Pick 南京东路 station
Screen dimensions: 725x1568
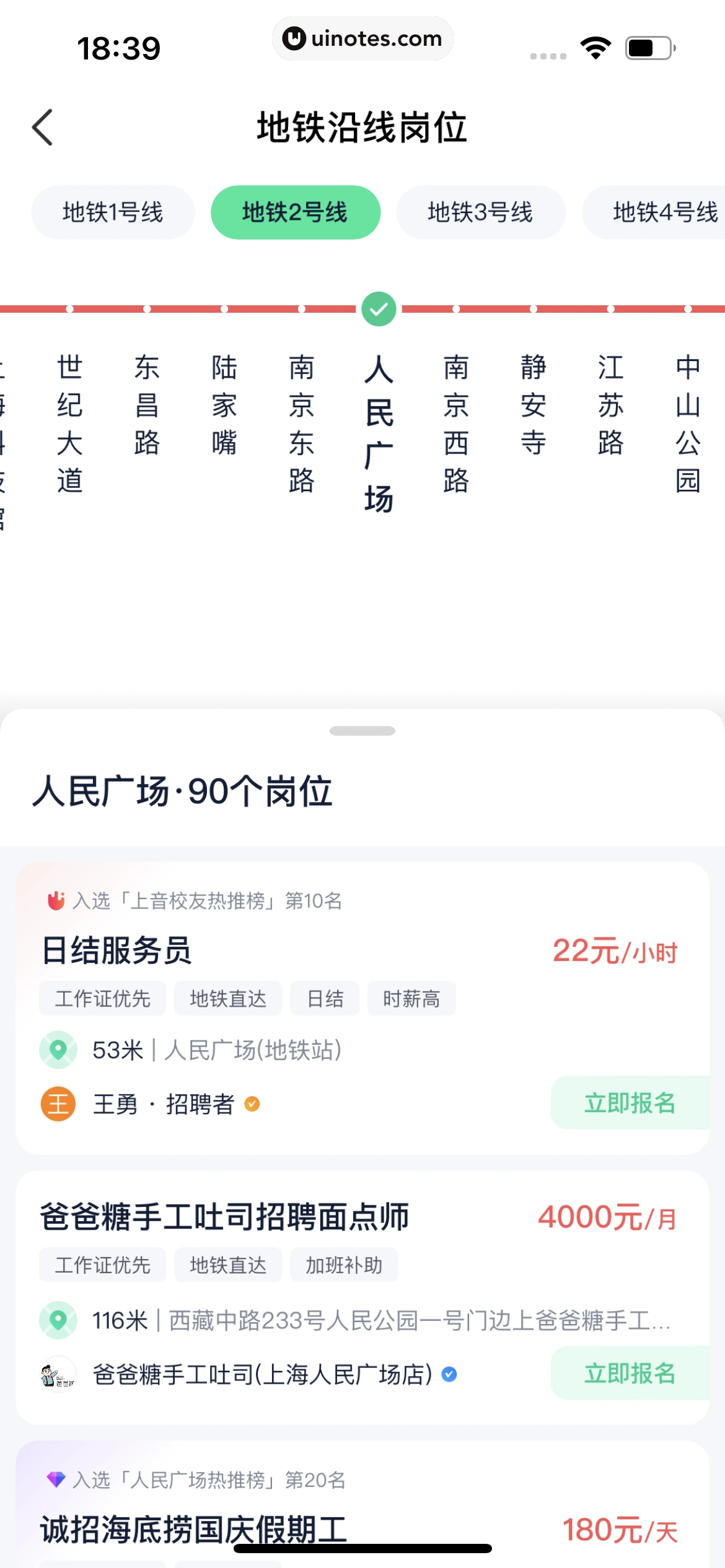(x=302, y=423)
